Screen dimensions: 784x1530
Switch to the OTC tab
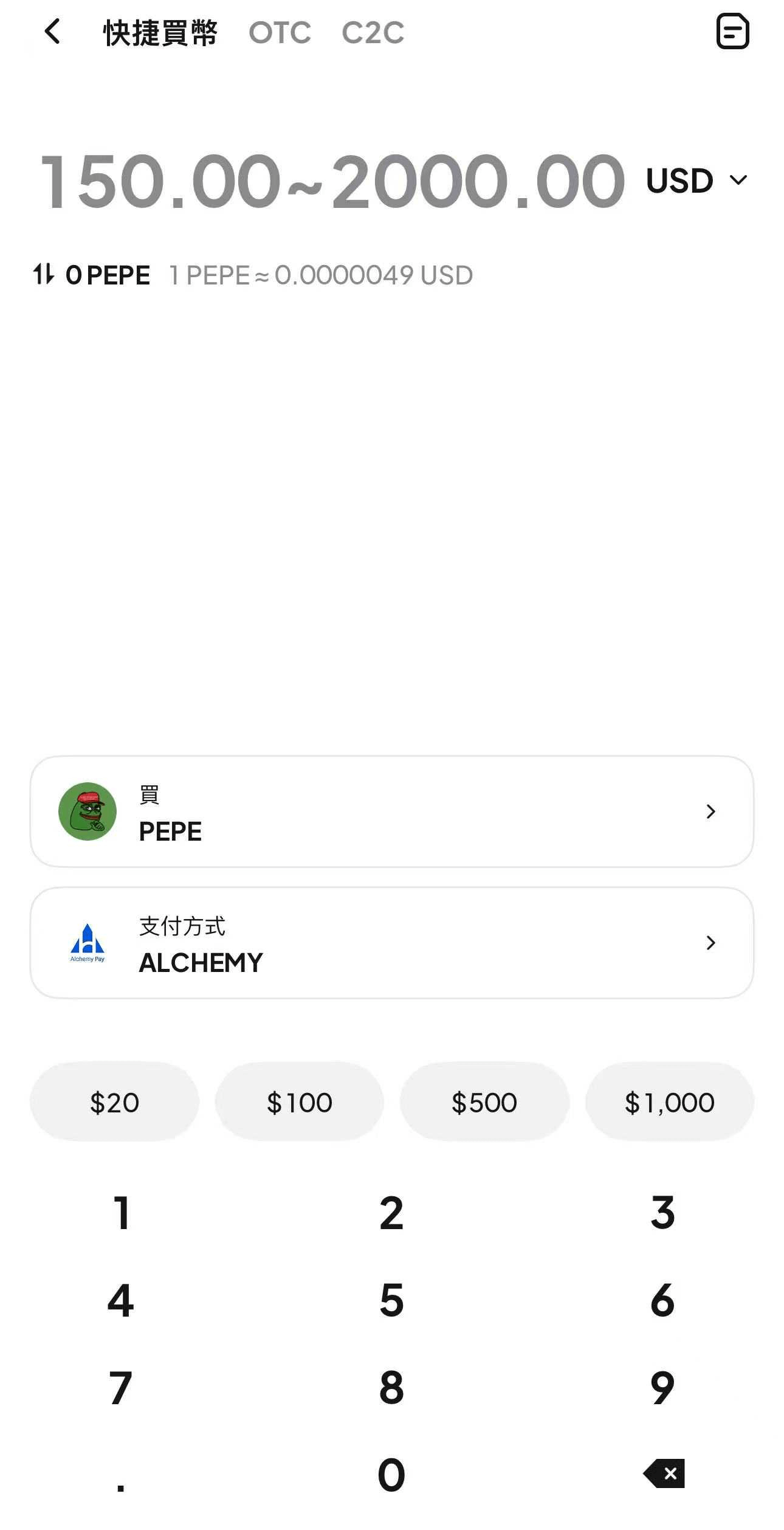click(279, 32)
